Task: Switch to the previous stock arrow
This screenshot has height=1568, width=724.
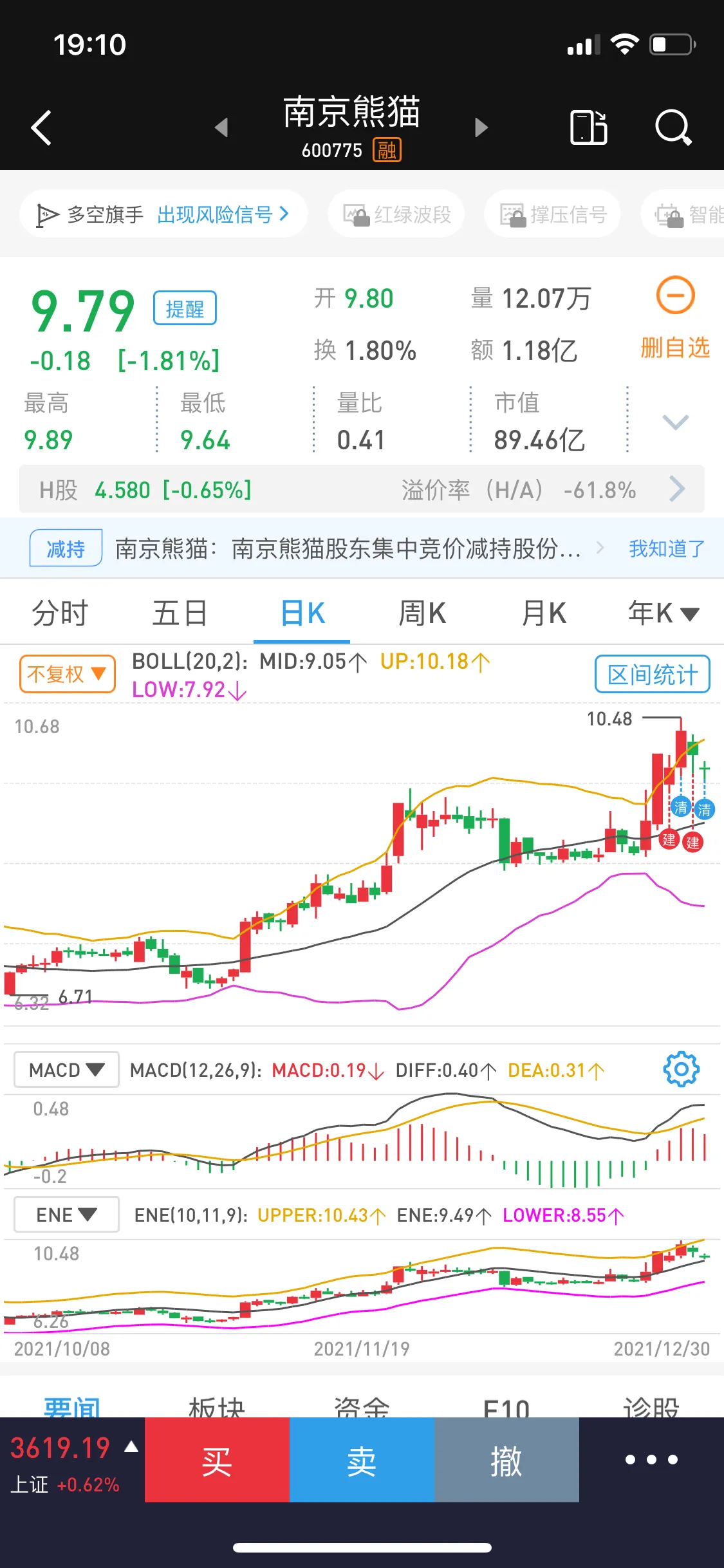Action: click(x=221, y=127)
